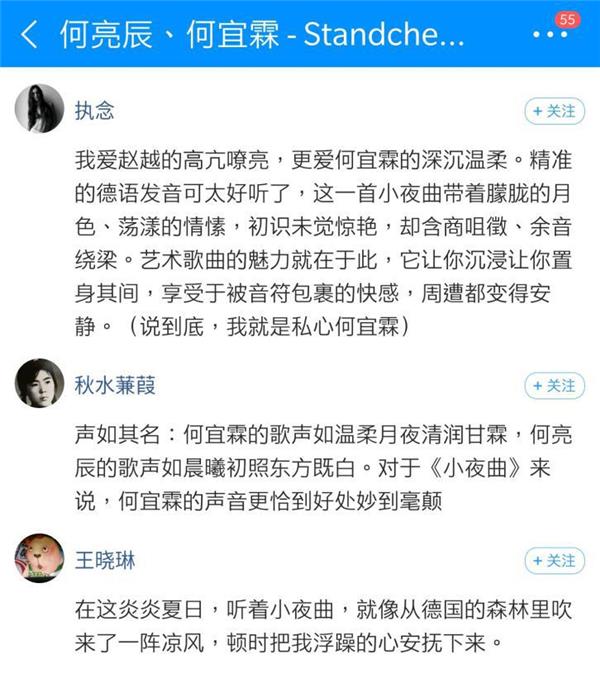Follow user 执念

click(554, 111)
